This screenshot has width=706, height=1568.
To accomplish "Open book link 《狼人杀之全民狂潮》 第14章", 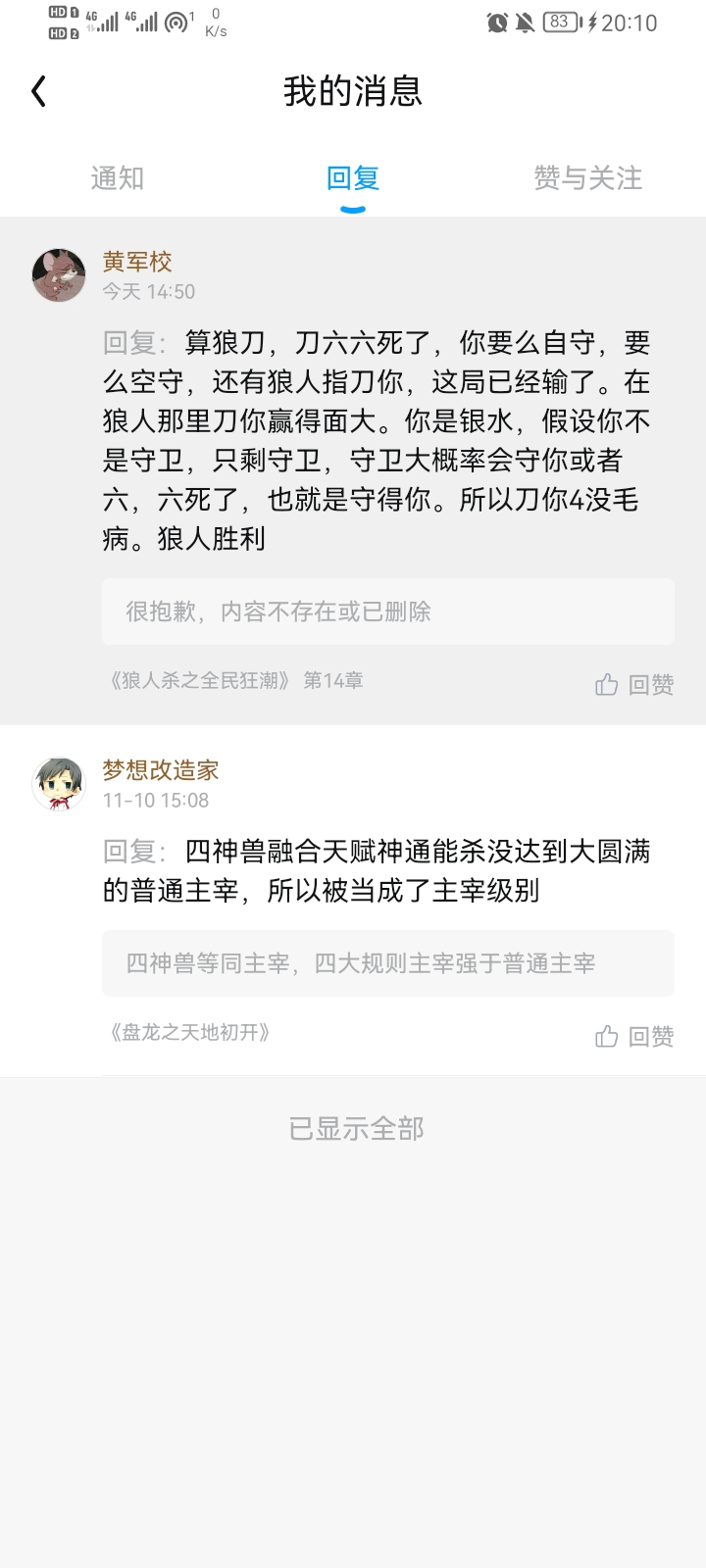I will 235,680.
